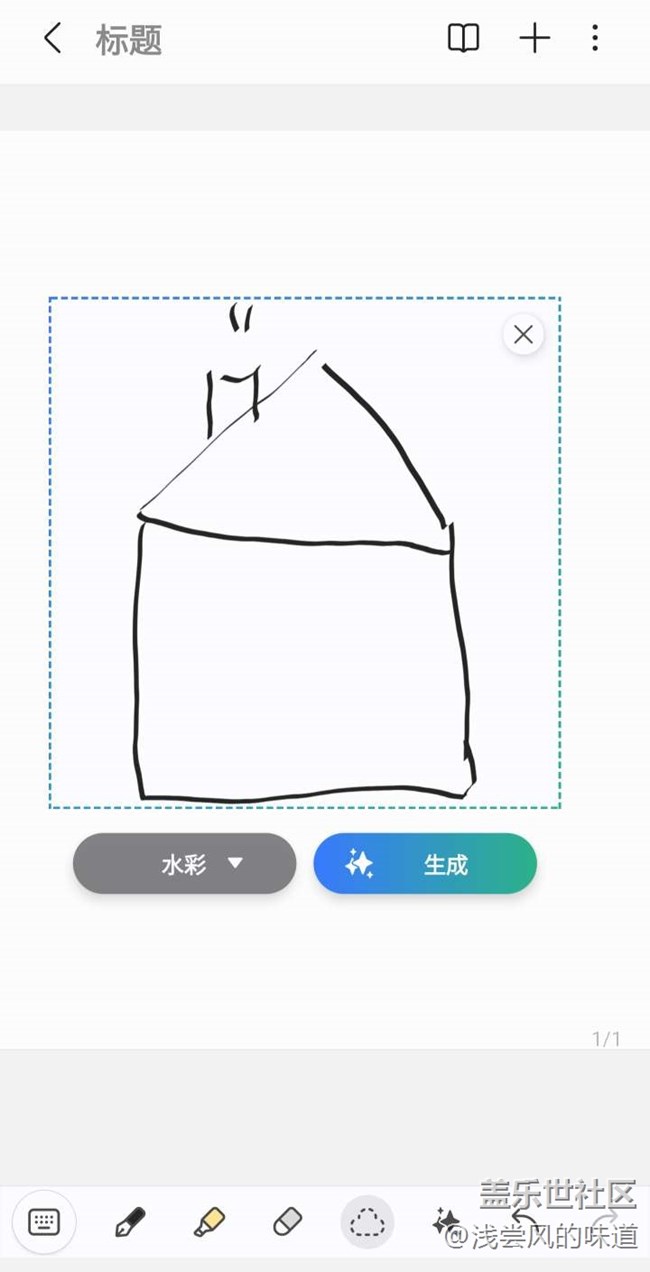This screenshot has width=650, height=1272.
Task: Select the eraser tool
Action: pos(287,1222)
